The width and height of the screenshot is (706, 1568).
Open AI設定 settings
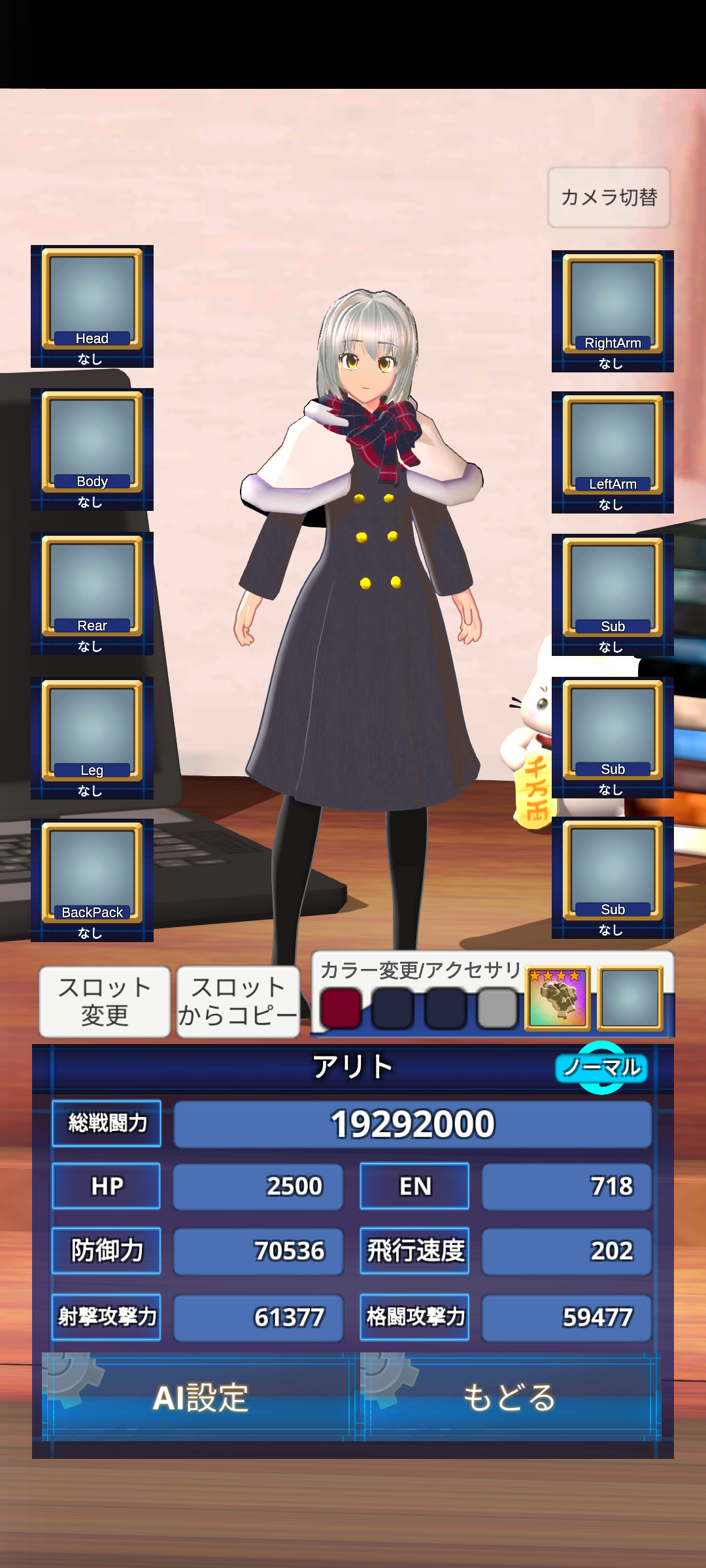point(199,1397)
